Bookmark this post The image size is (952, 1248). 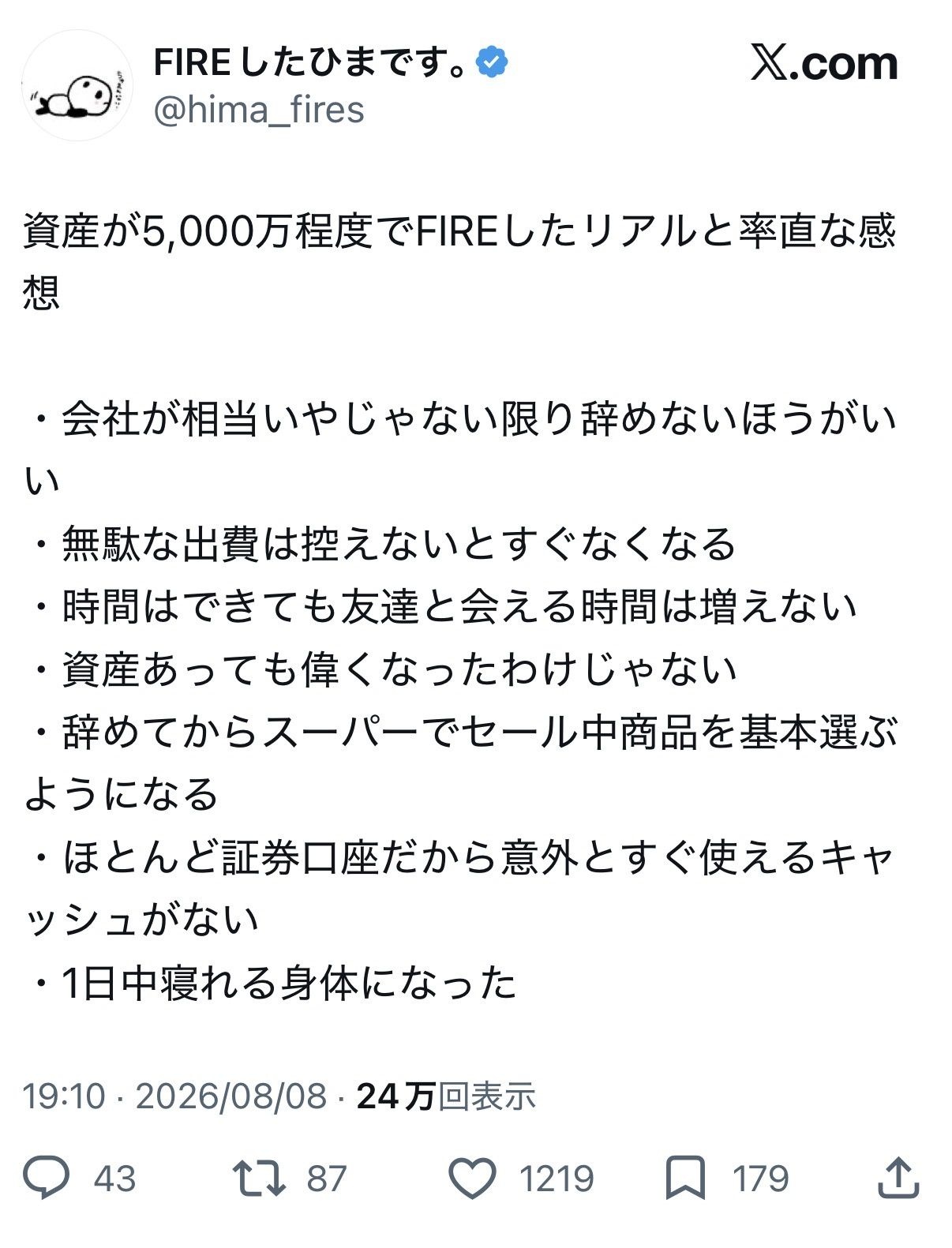(x=685, y=1179)
